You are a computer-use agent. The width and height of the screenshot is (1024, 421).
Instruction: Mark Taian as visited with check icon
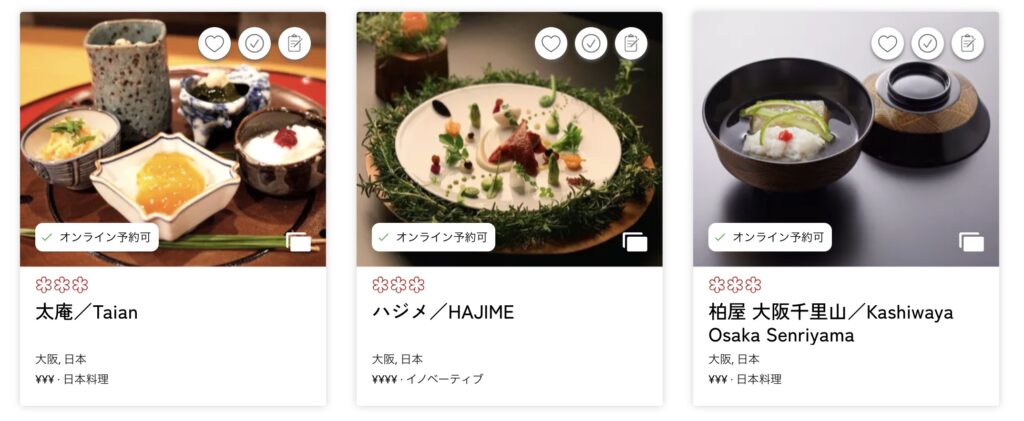254,43
